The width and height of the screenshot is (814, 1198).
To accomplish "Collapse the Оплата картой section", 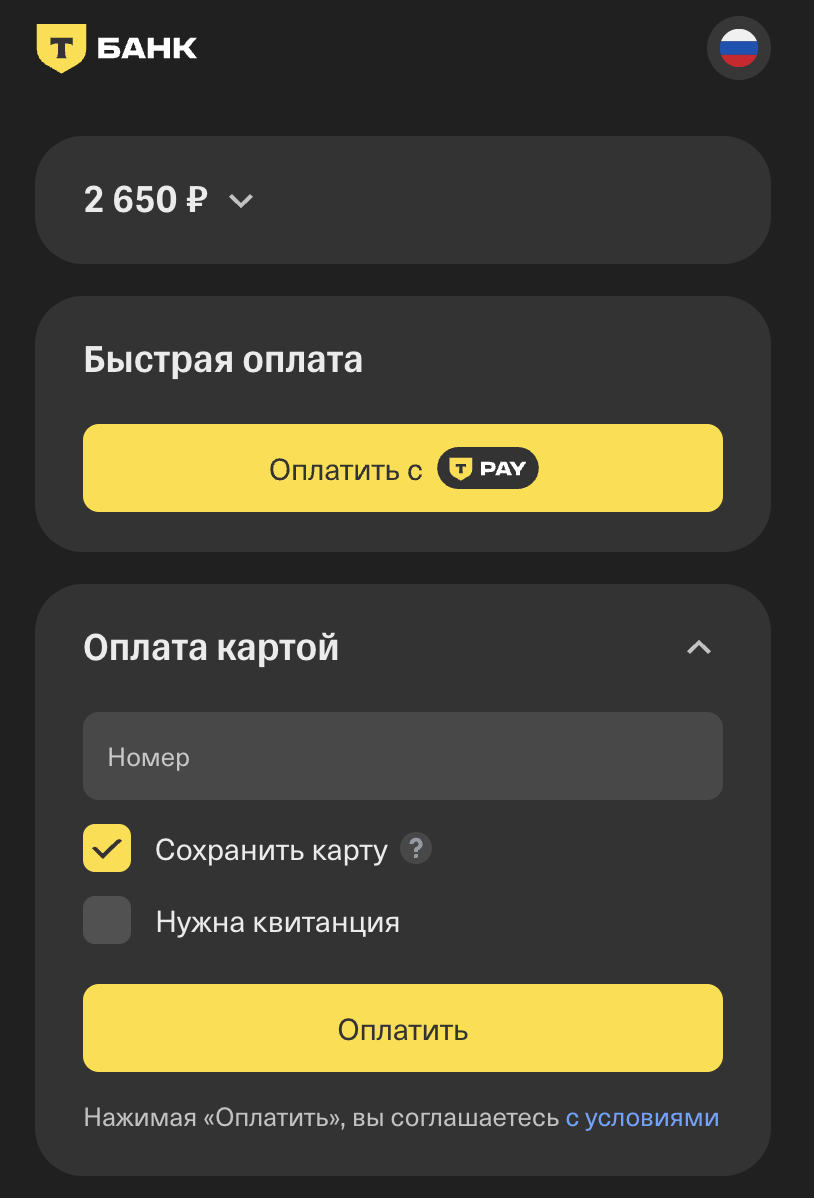I will coord(700,647).
